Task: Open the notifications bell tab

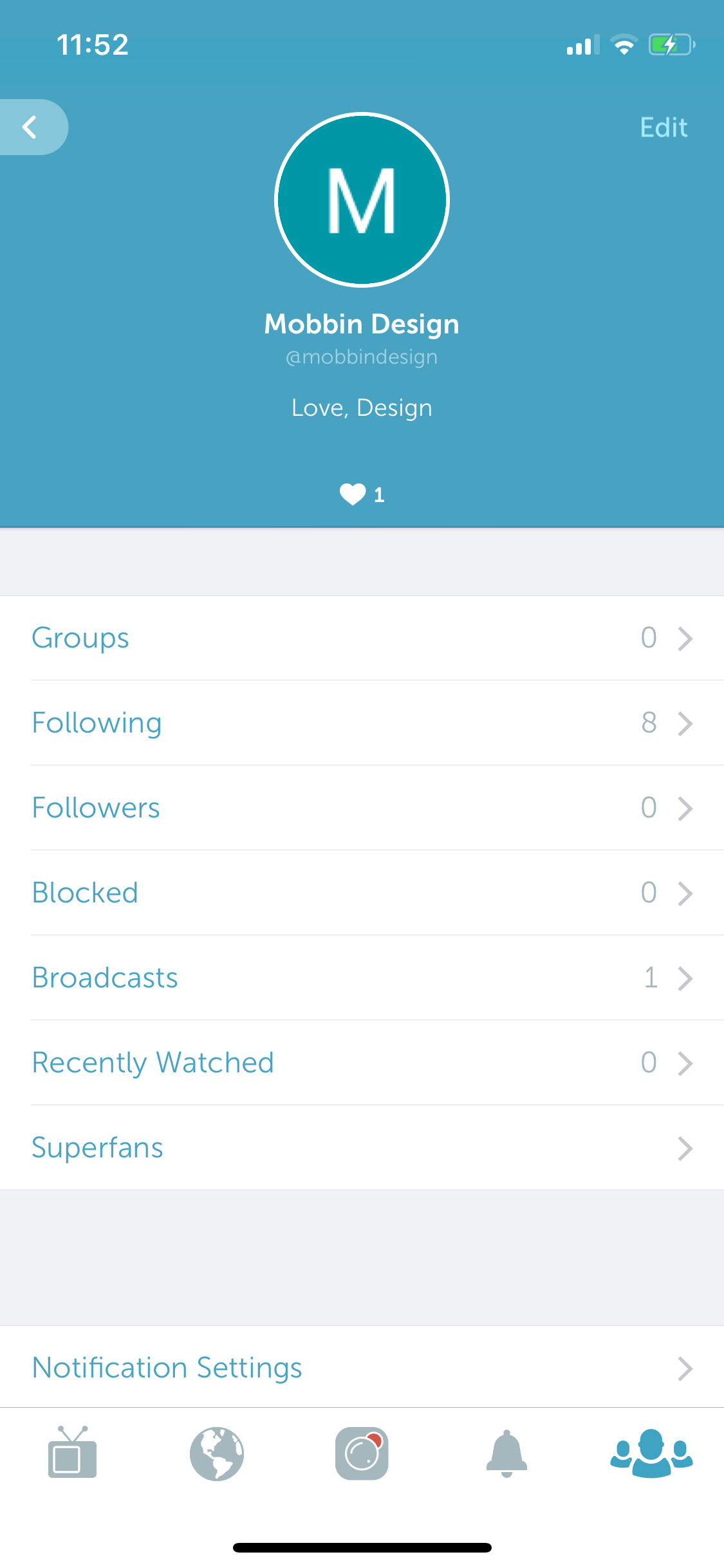Action: [x=506, y=1453]
